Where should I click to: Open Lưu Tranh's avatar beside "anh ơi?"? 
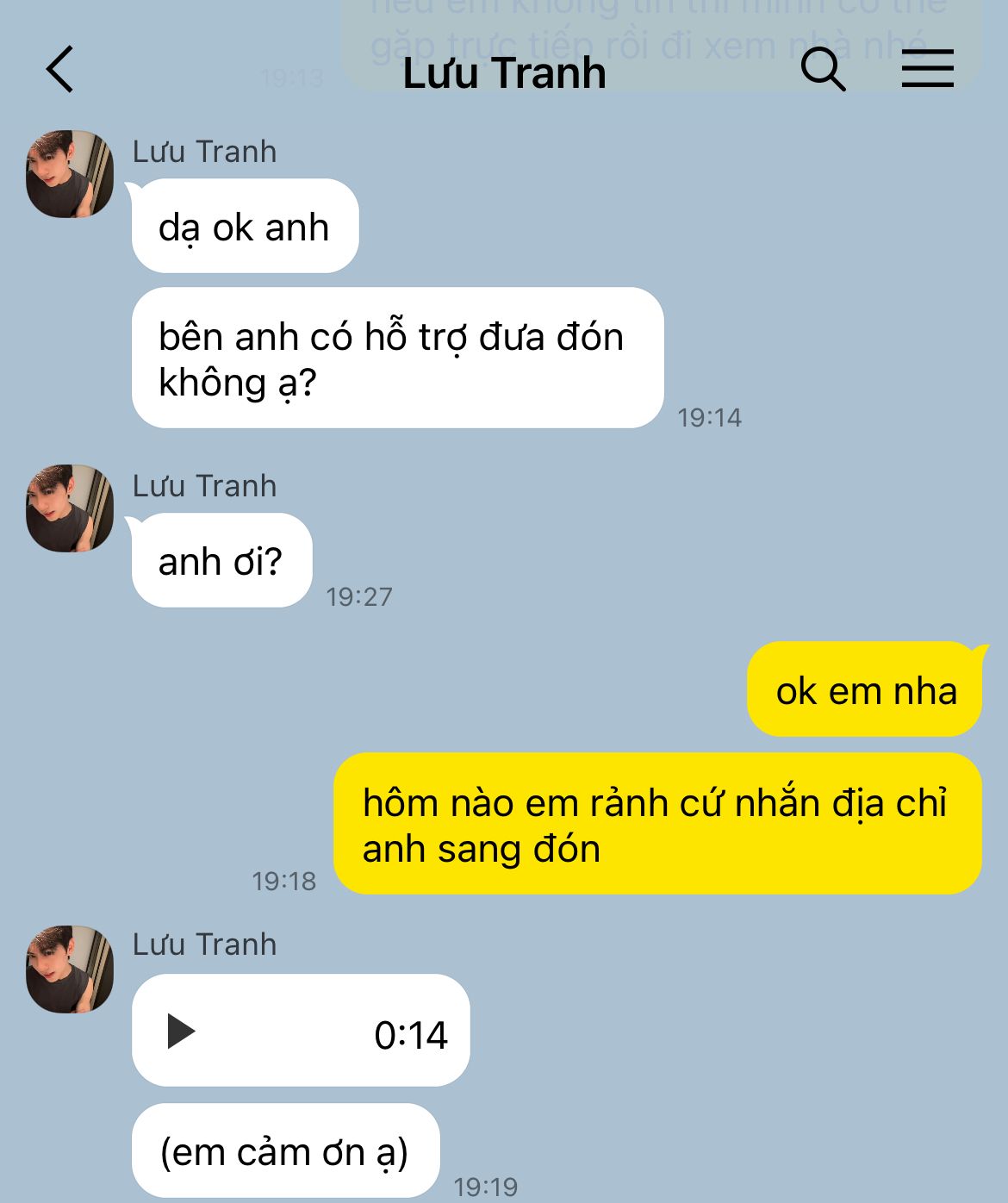(70, 508)
